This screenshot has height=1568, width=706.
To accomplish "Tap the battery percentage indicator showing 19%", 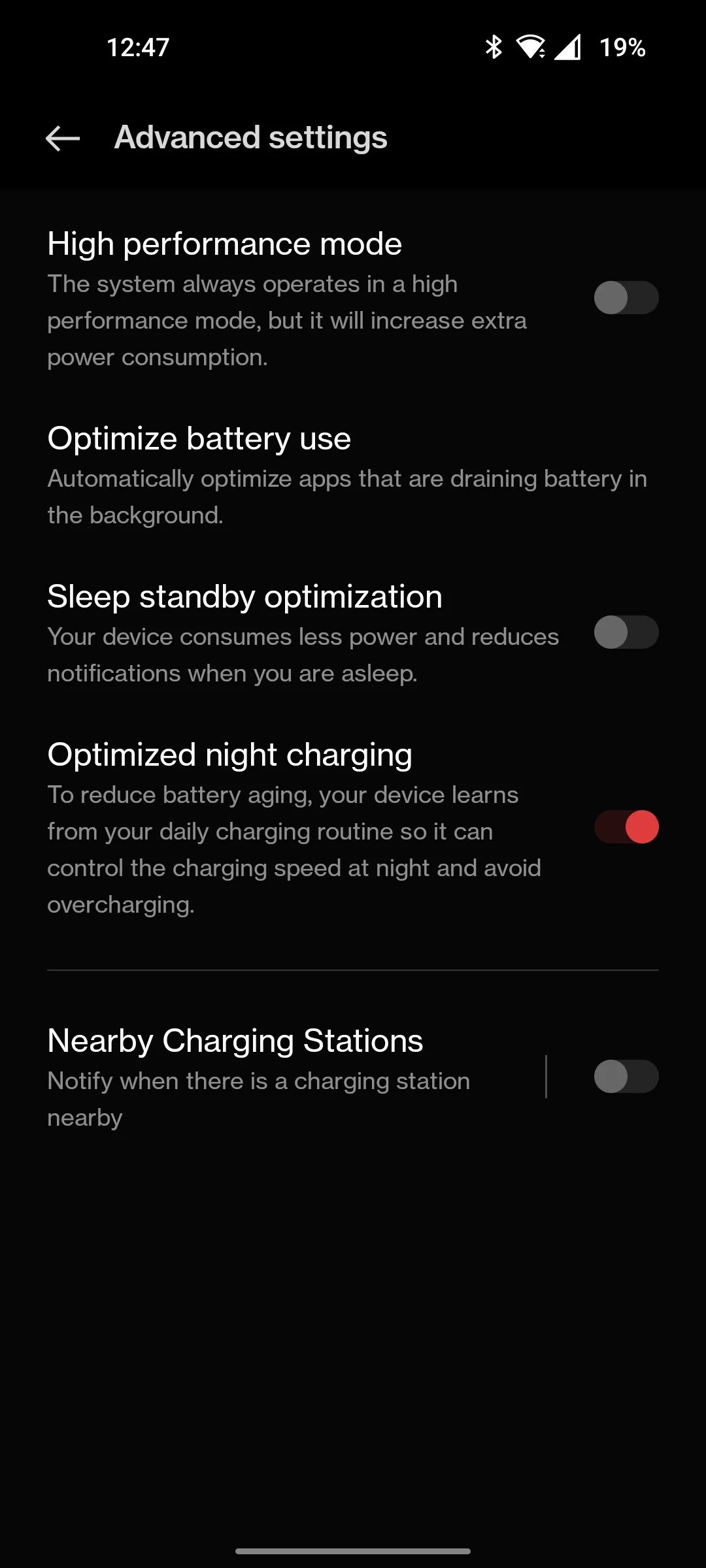I will 622,46.
